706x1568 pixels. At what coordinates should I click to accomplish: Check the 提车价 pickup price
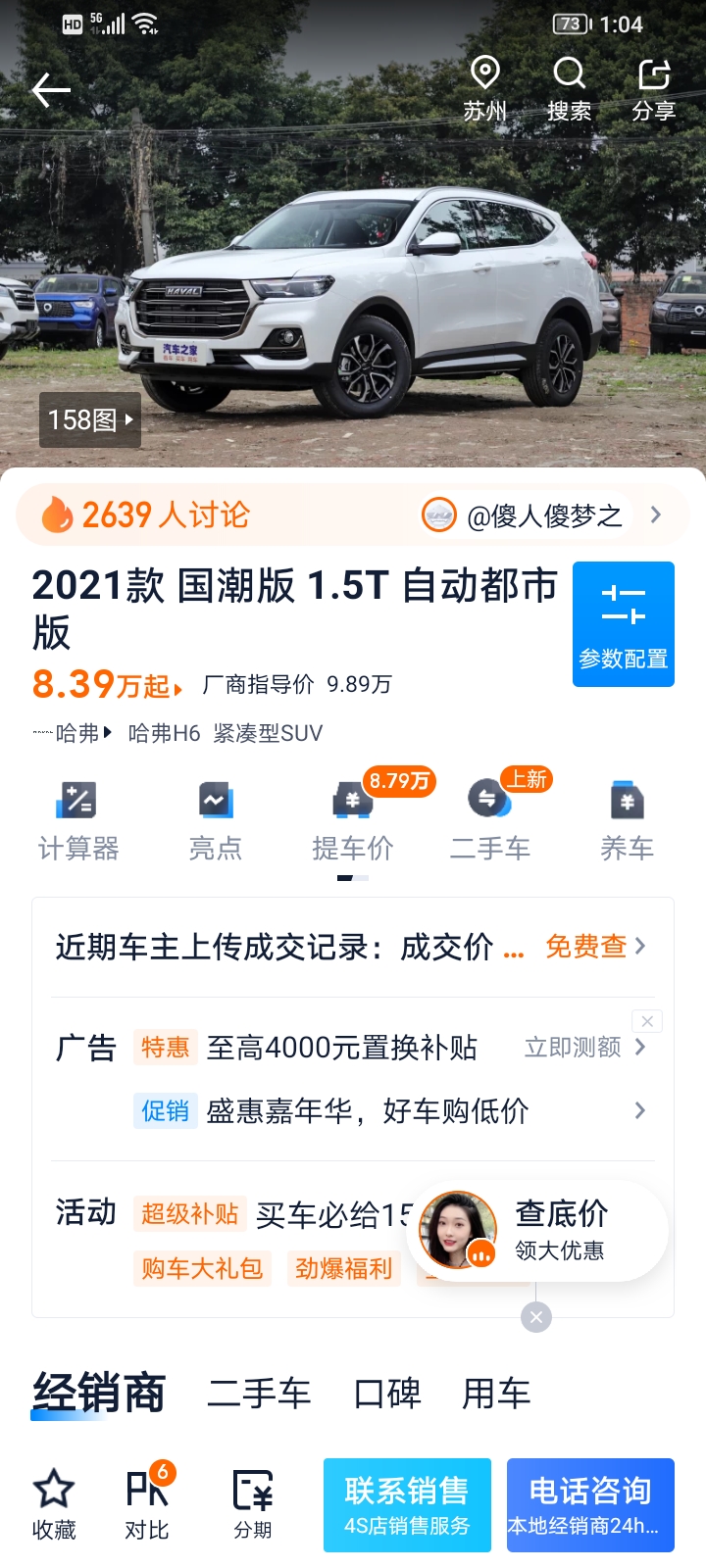[353, 821]
